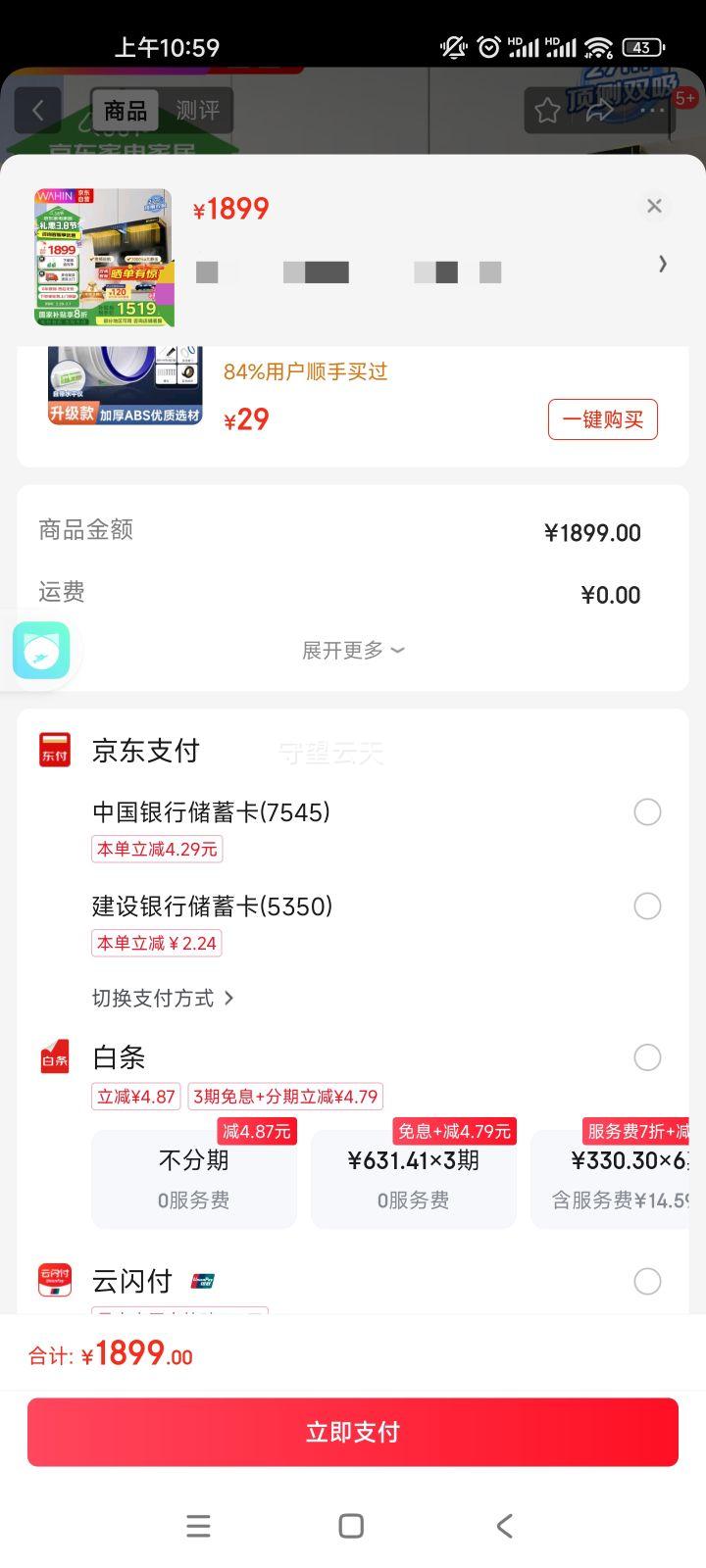706x1568 pixels.
Task: Open the floating assistant icon
Action: tap(41, 651)
